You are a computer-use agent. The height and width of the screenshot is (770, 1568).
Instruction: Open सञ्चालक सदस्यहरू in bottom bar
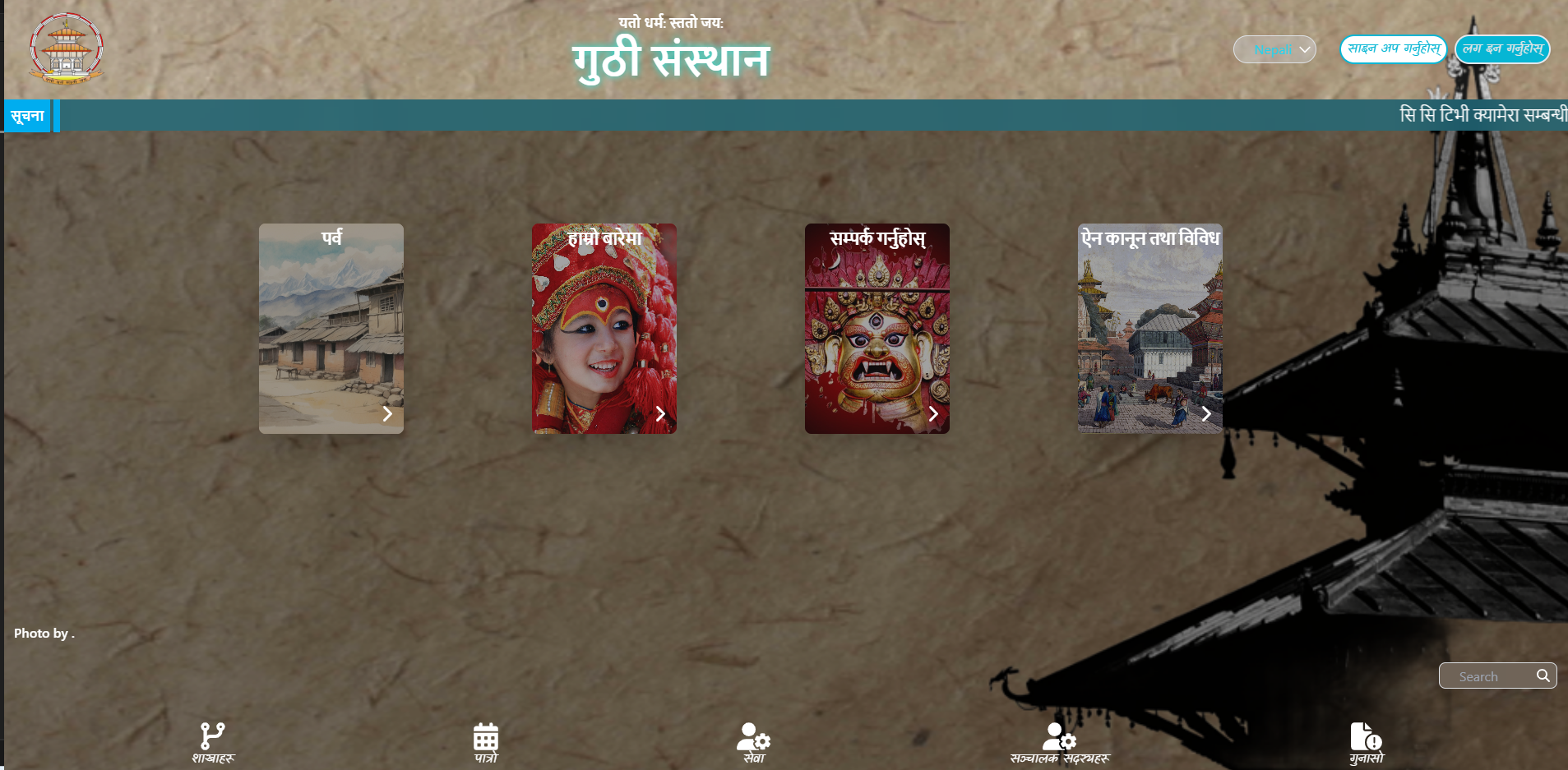point(1060,742)
